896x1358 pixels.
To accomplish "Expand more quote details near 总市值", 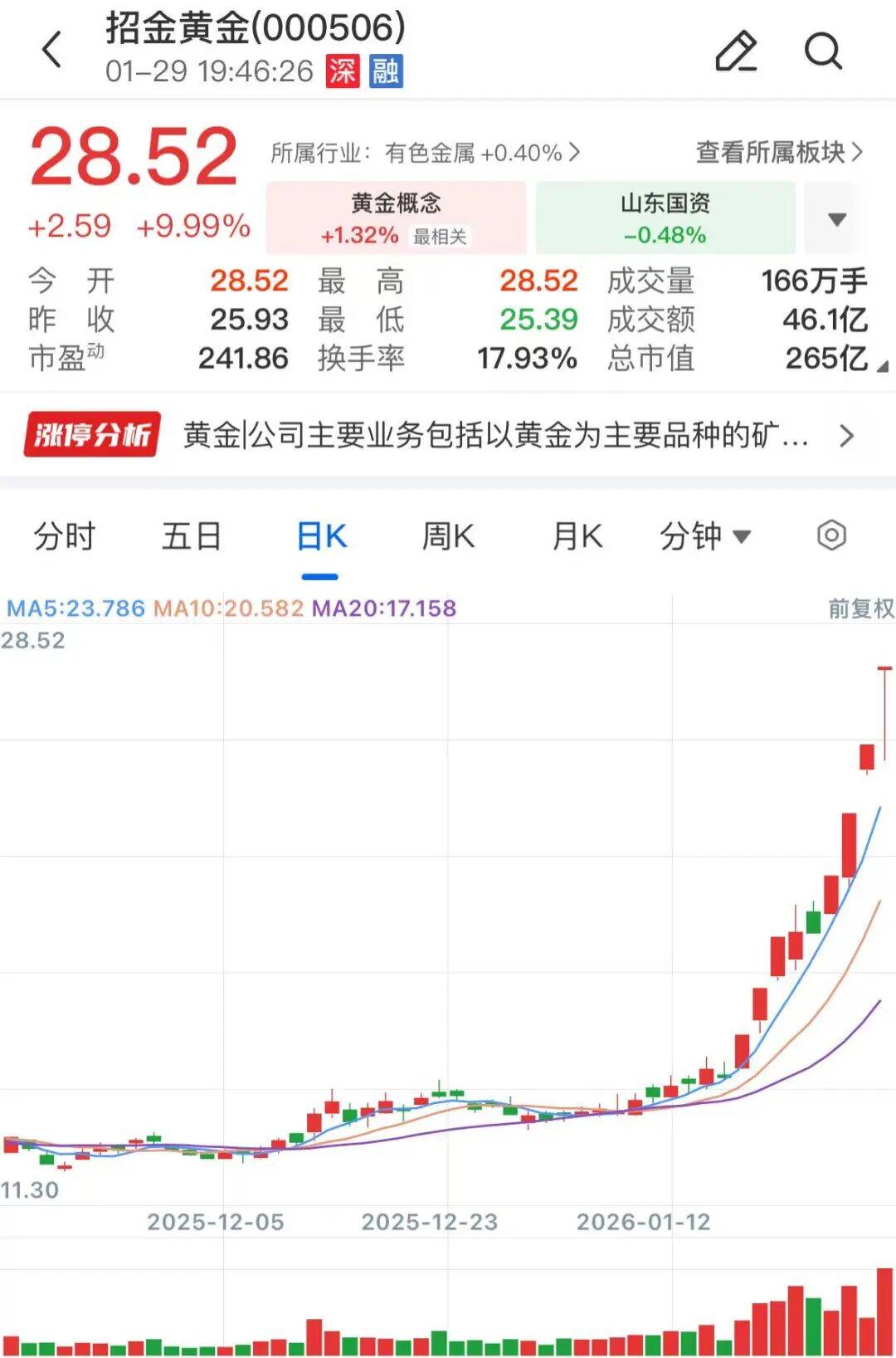I will pyautogui.click(x=881, y=365).
